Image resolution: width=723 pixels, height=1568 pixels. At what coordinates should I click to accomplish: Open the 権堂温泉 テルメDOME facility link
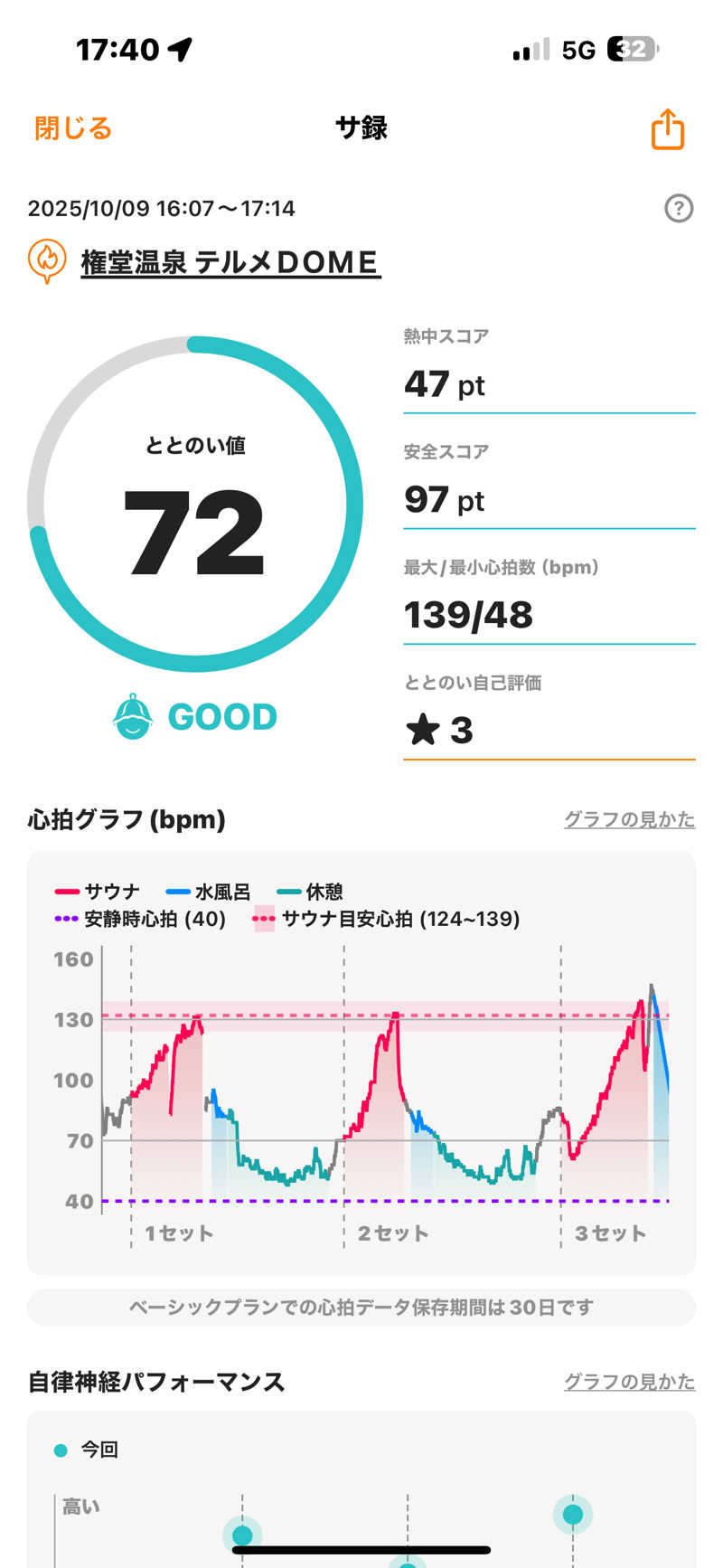[230, 262]
